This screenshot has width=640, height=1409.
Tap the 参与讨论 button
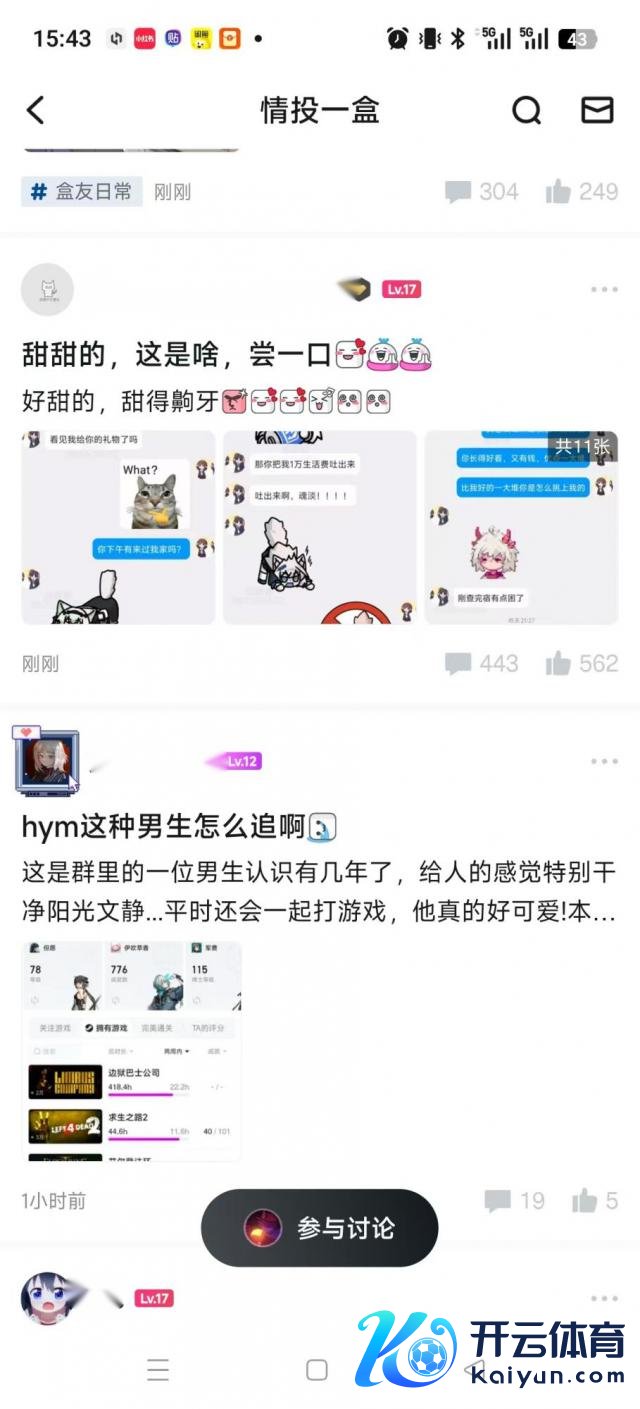(320, 1228)
